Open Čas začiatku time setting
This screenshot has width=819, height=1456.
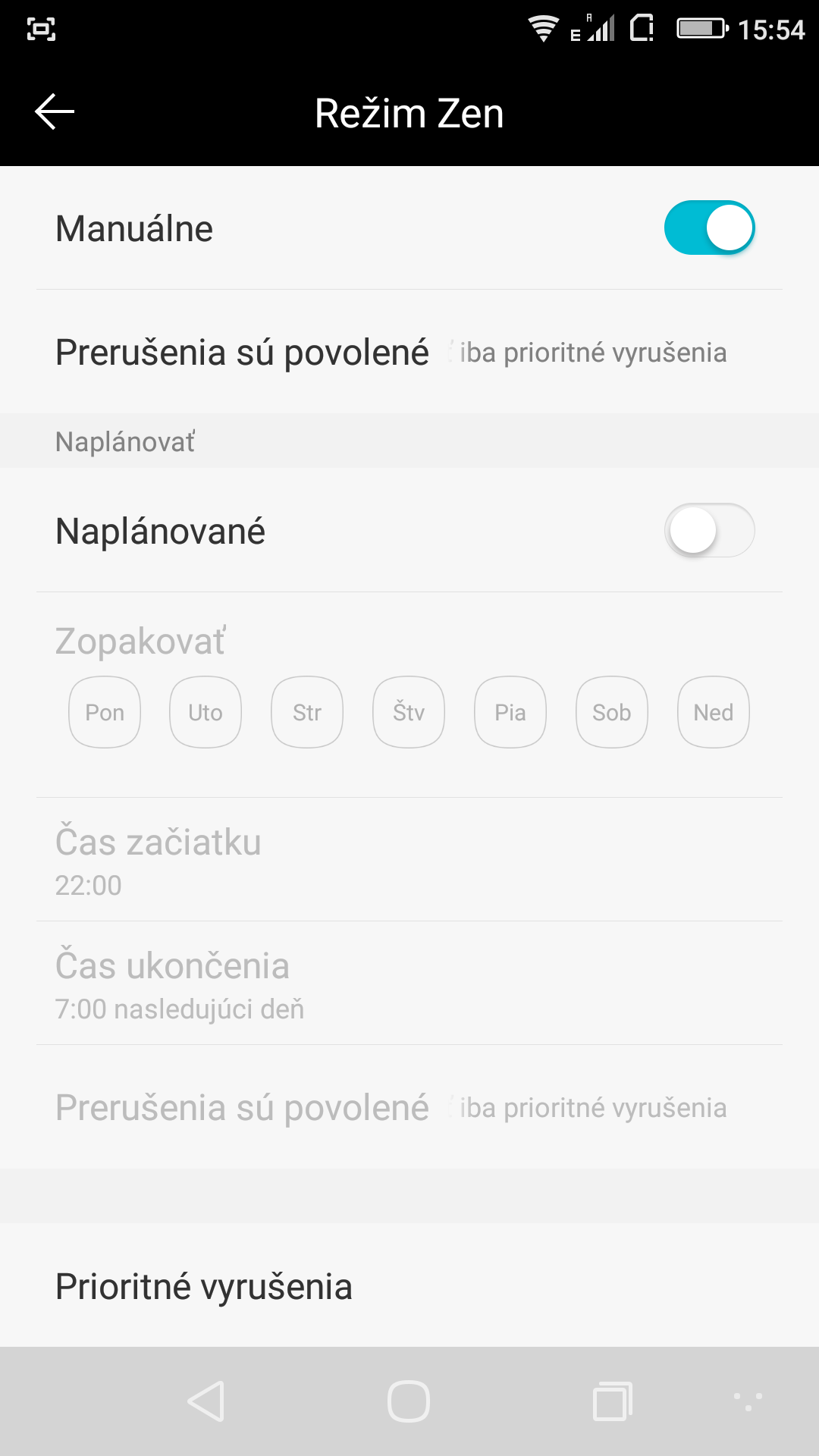pos(409,860)
